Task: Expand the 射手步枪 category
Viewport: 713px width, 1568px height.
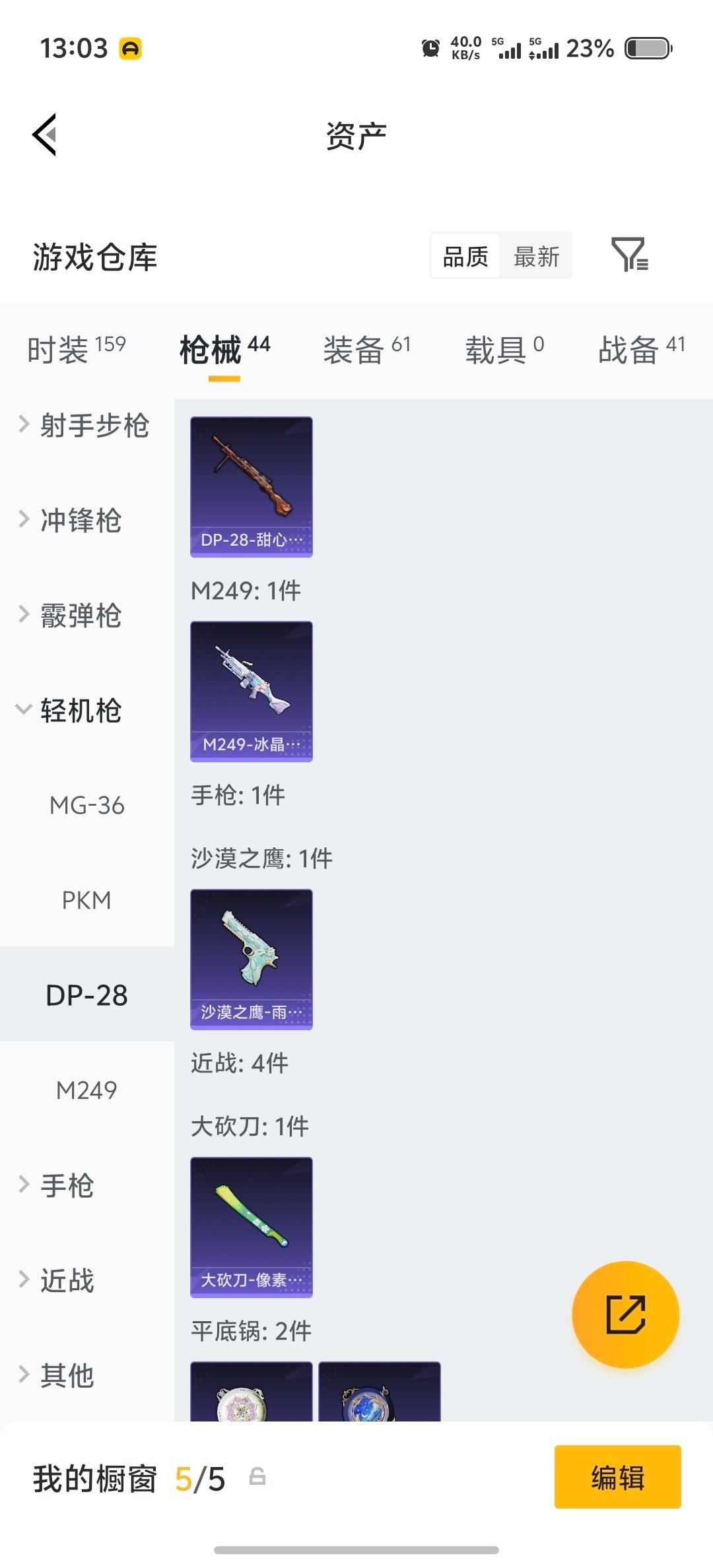Action: click(x=85, y=426)
